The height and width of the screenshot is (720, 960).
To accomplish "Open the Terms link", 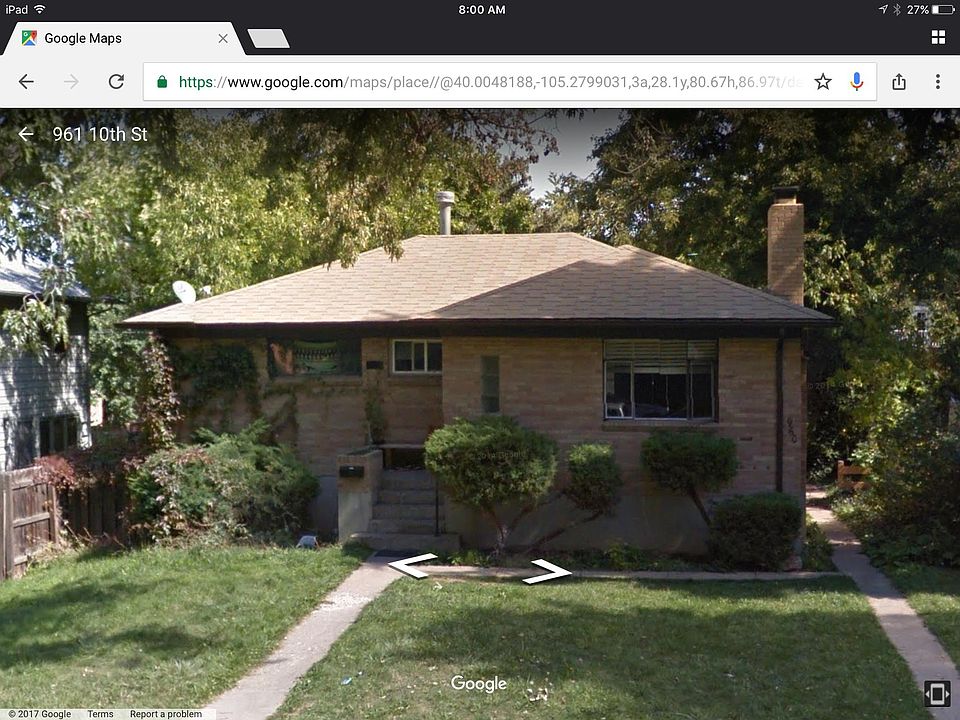I will (100, 714).
